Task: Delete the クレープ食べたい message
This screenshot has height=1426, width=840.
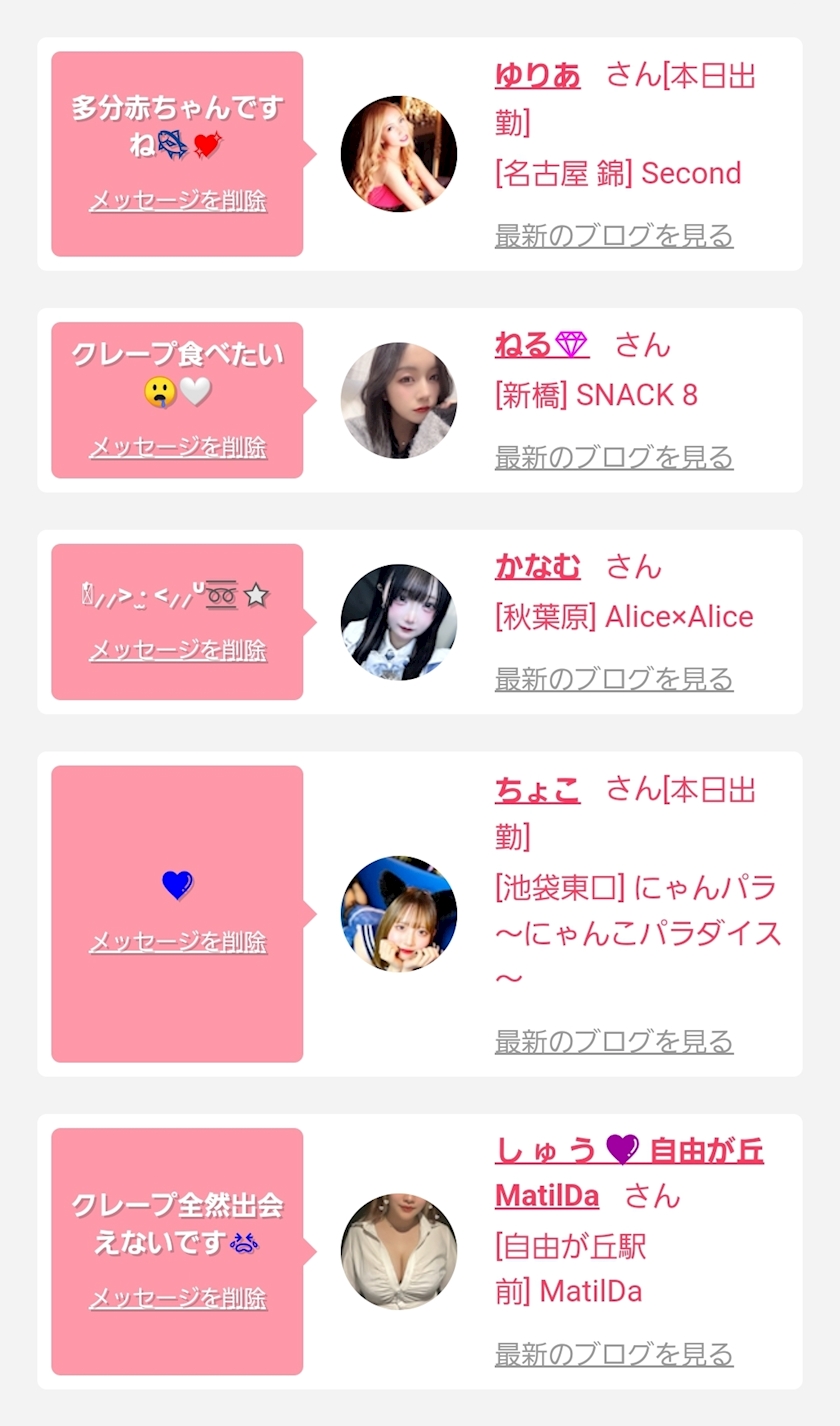Action: pyautogui.click(x=178, y=447)
